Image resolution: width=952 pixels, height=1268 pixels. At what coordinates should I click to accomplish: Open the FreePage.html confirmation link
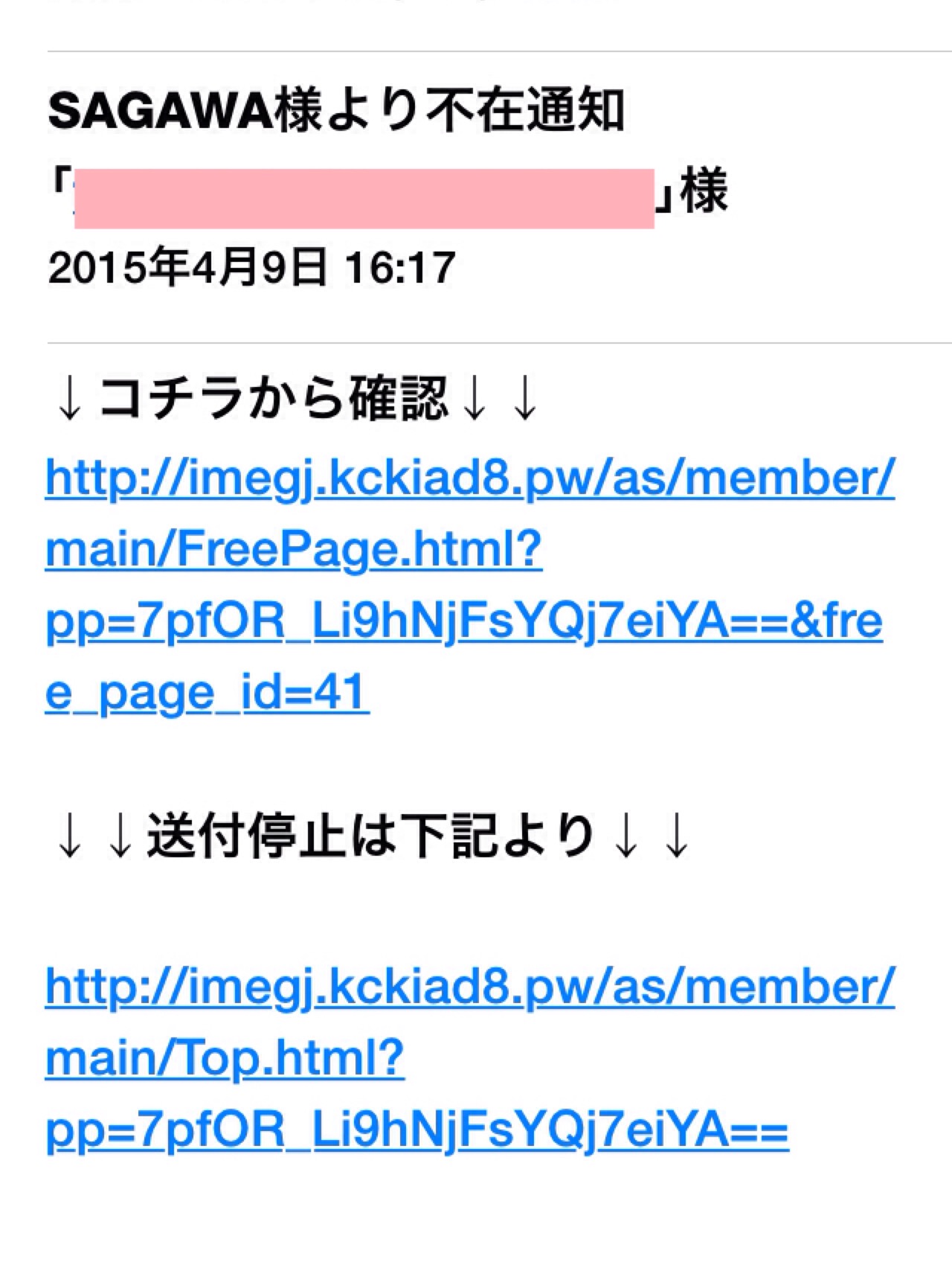coord(293,550)
